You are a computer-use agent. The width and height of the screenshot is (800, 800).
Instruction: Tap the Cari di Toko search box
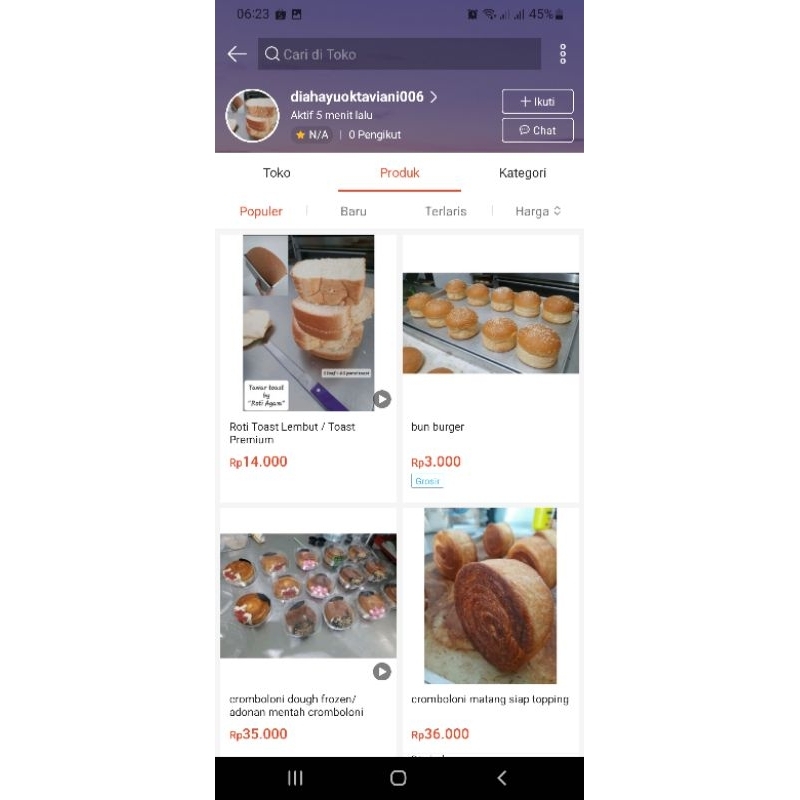point(399,54)
